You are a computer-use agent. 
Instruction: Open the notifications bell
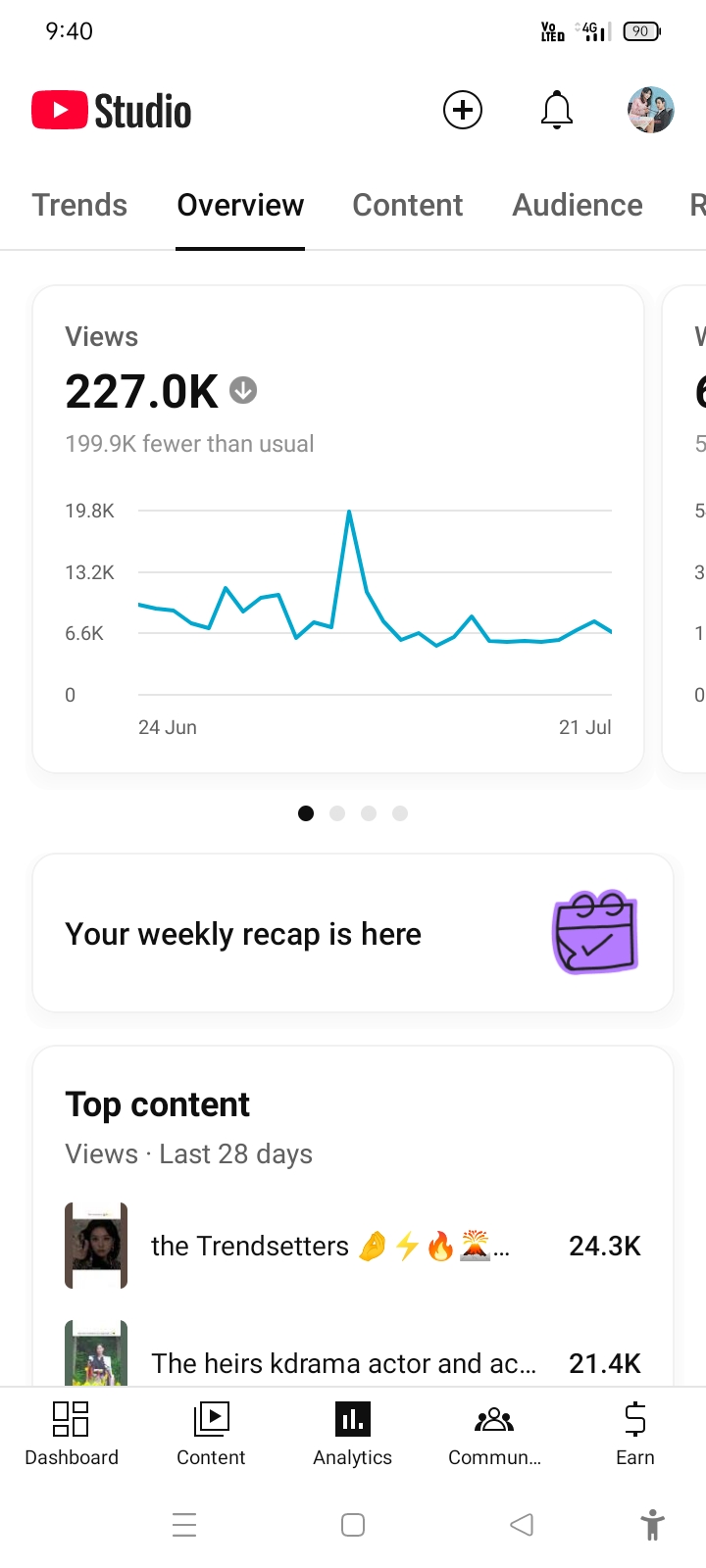pyautogui.click(x=557, y=110)
